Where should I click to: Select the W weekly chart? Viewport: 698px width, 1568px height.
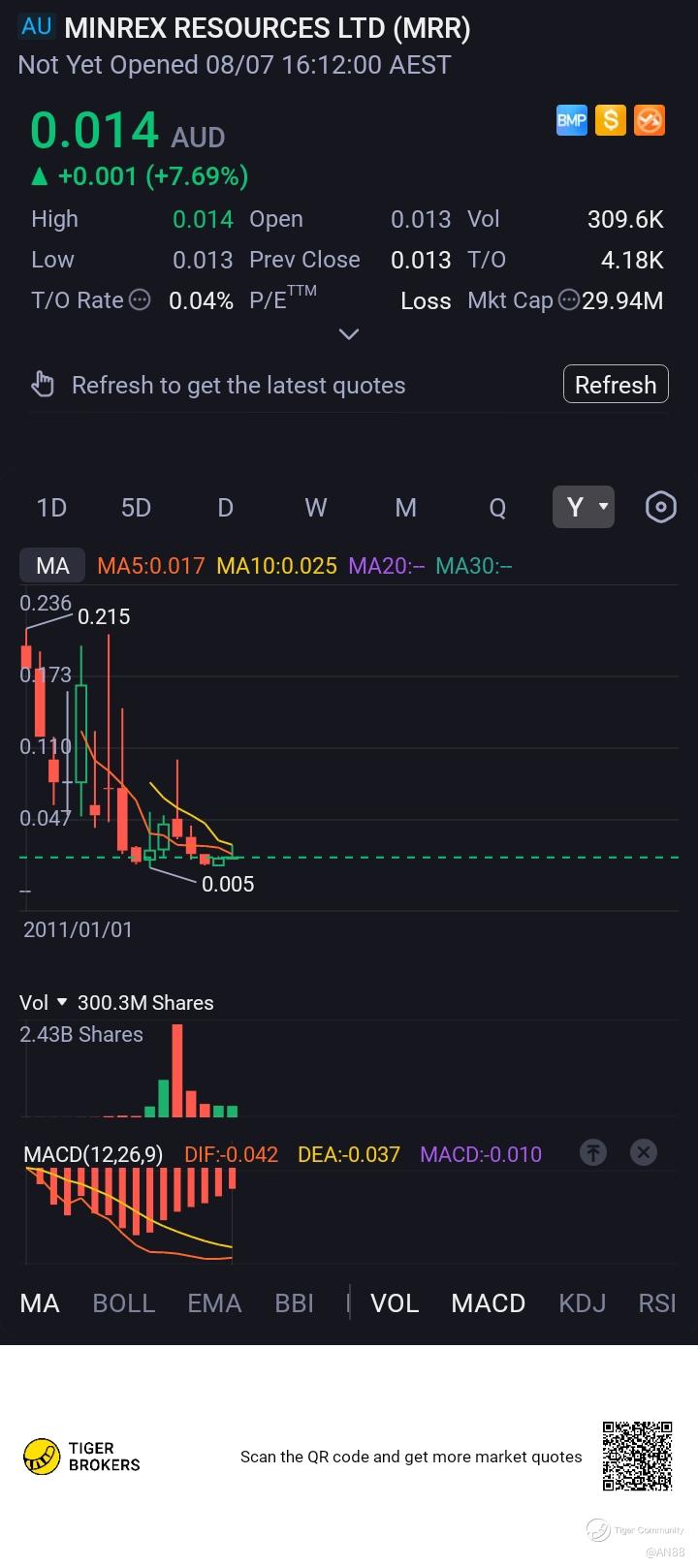click(x=316, y=507)
